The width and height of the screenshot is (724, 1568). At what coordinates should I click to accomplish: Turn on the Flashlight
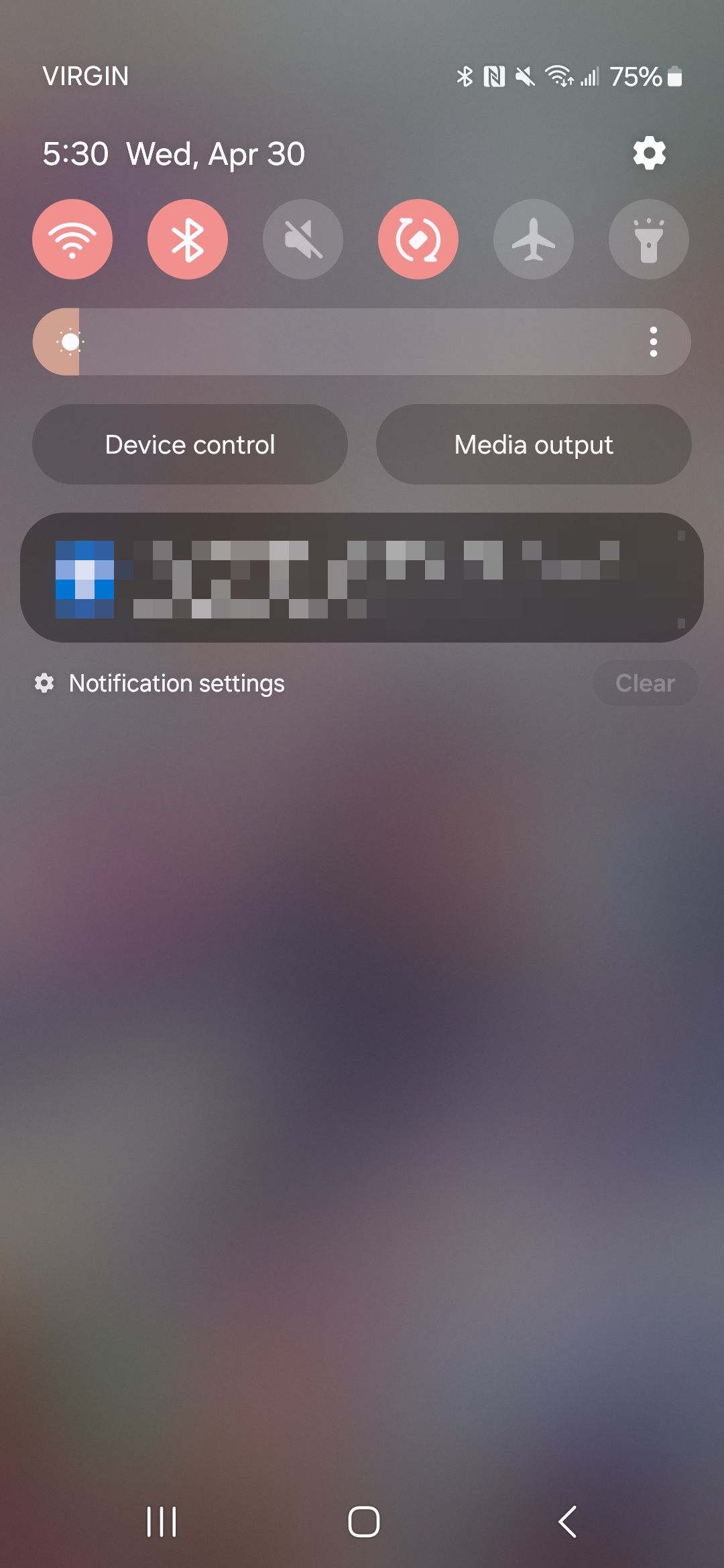point(648,239)
